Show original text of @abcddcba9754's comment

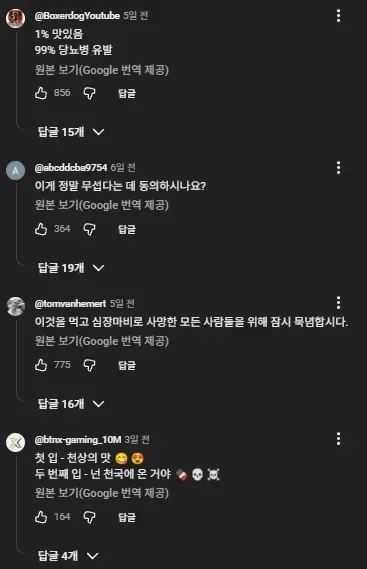click(102, 205)
